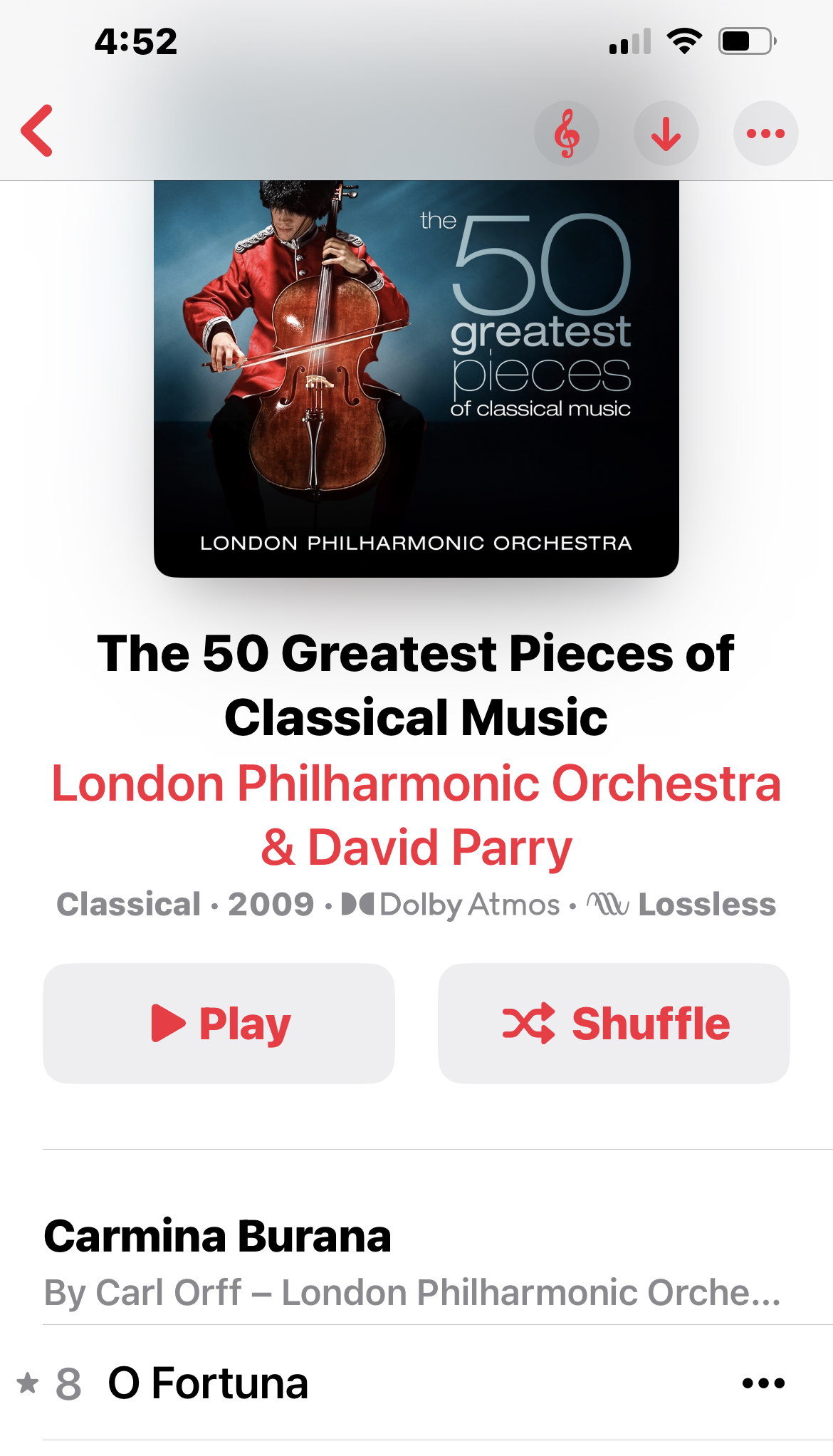This screenshot has width=833, height=1456.
Task: Open the album's more options menu
Action: pos(765,133)
